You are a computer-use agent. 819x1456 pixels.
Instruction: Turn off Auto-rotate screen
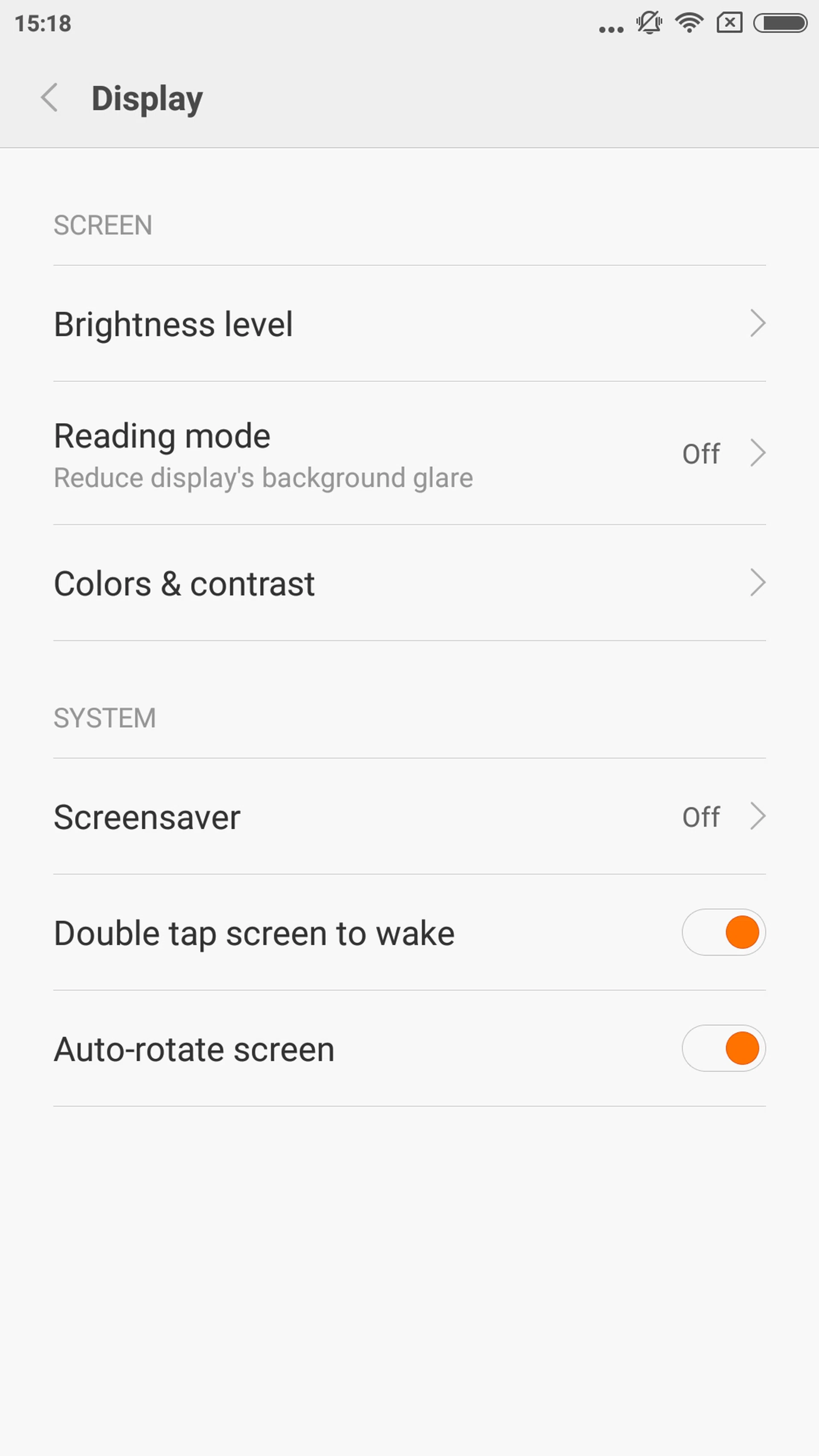click(723, 1049)
